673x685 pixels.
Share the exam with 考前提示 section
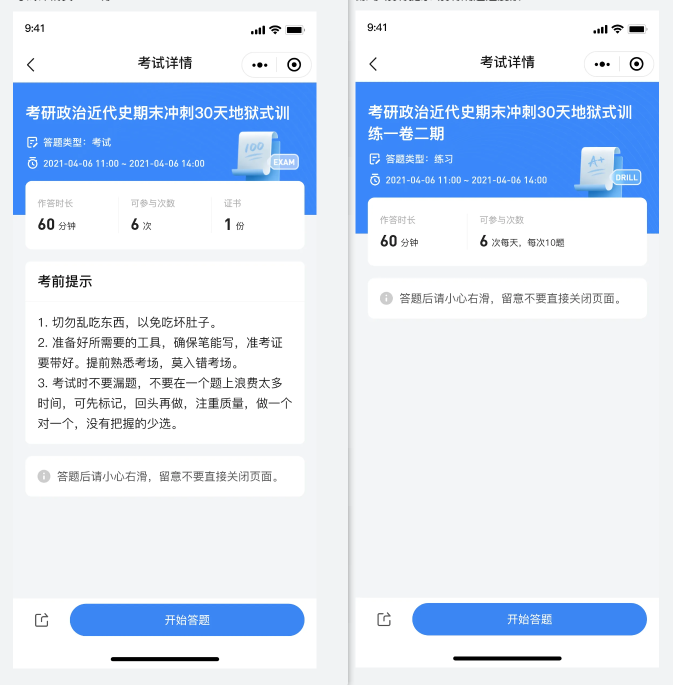[x=41, y=620]
